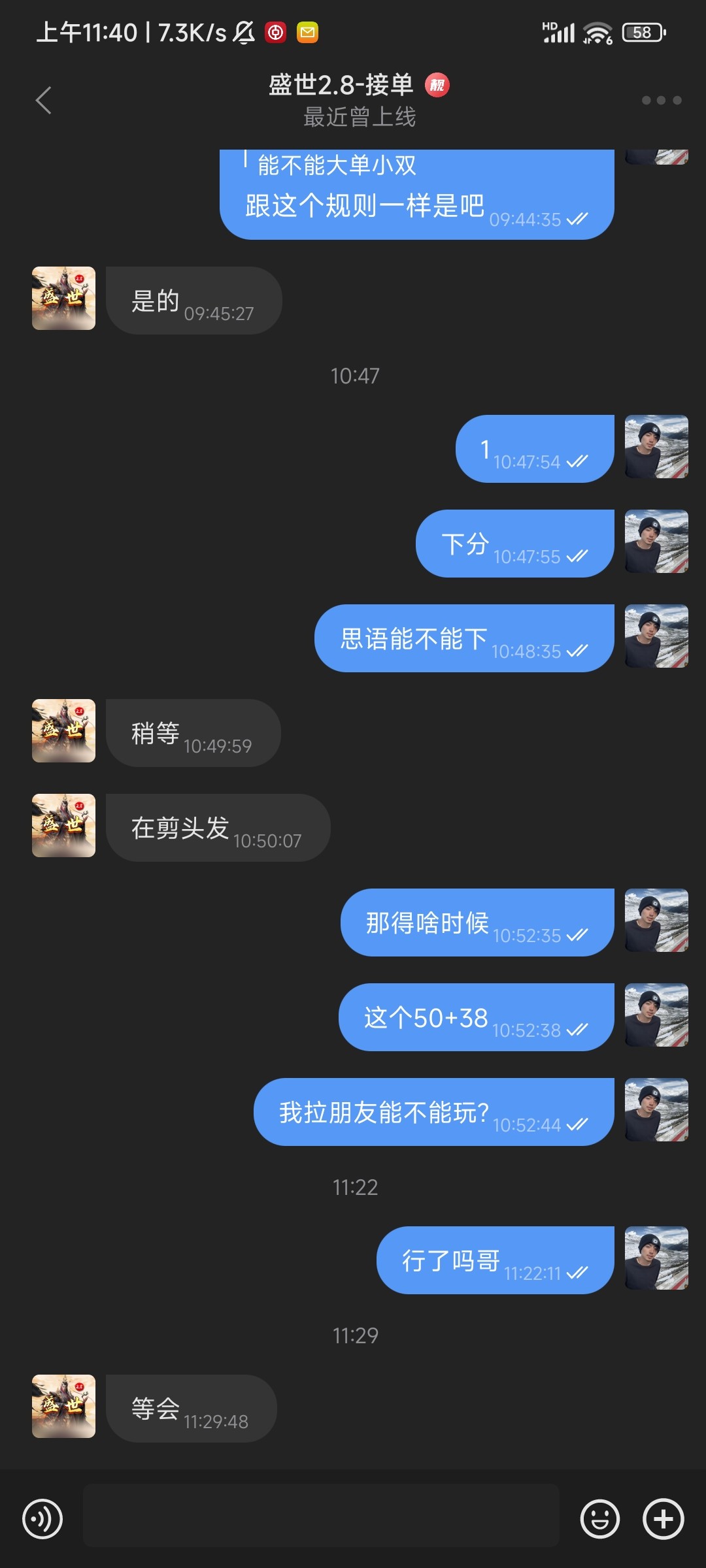706x1568 pixels.
Task: Open contact avatar beside 在剪头发 message
Action: point(63,826)
